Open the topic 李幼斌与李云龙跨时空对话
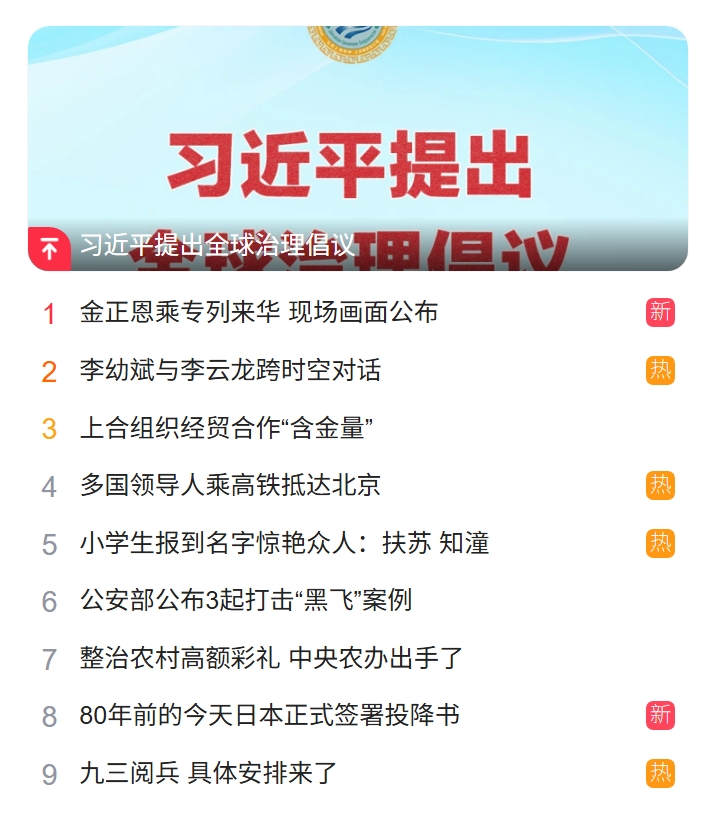 point(230,371)
